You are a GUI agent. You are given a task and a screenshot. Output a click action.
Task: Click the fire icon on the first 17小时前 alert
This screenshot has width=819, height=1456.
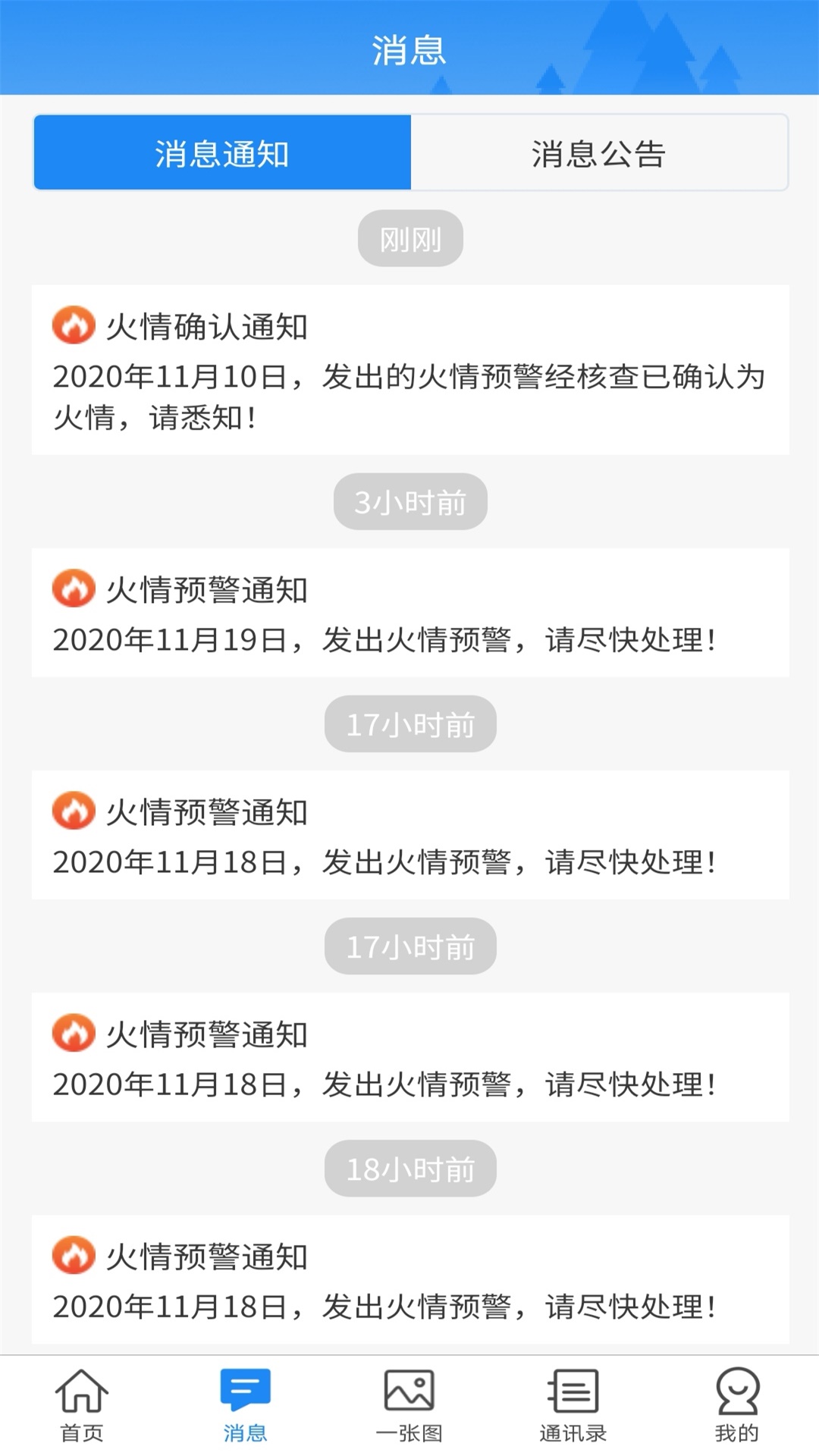[73, 810]
